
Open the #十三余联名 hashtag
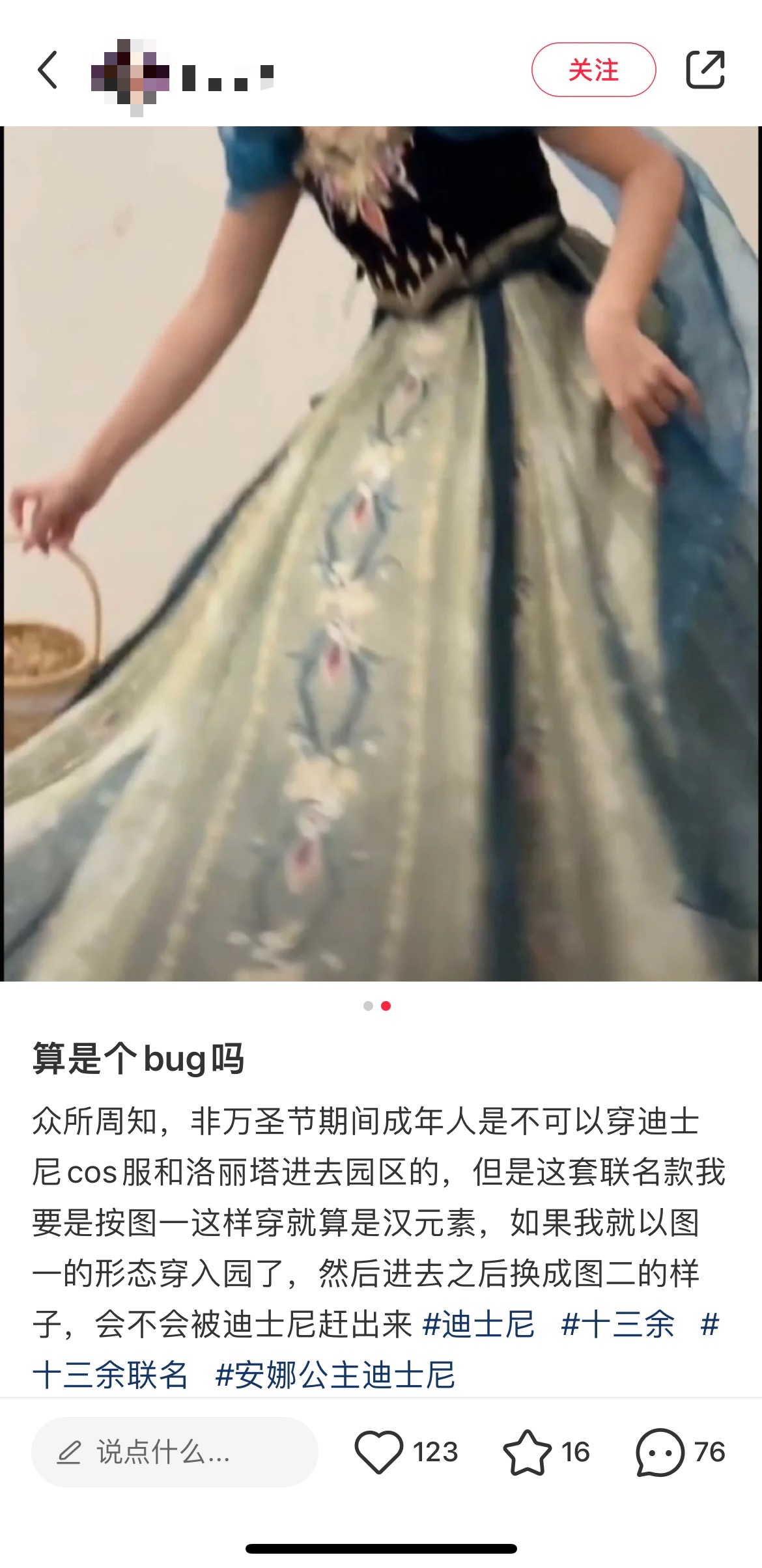(x=111, y=1375)
